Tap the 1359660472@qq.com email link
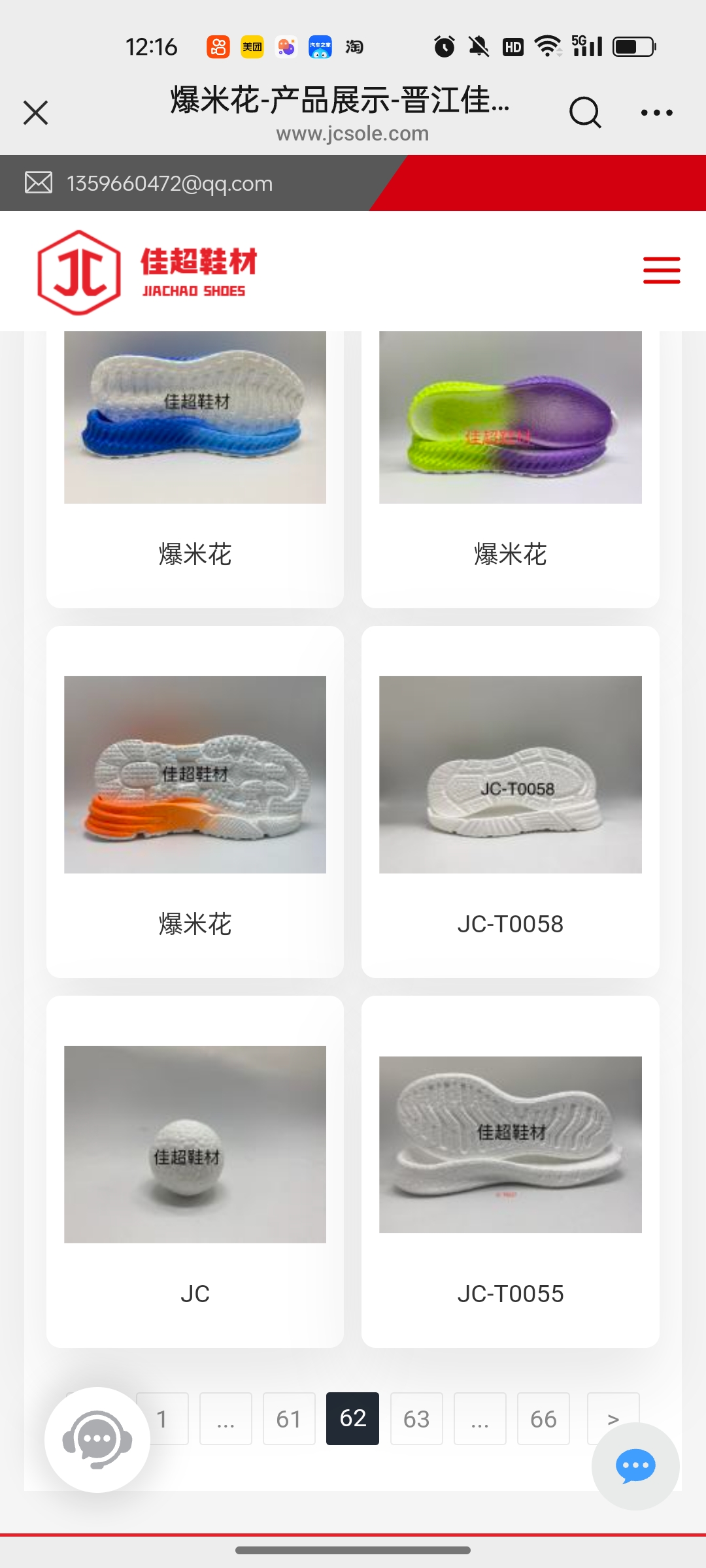The width and height of the screenshot is (706, 1568). coord(169,184)
